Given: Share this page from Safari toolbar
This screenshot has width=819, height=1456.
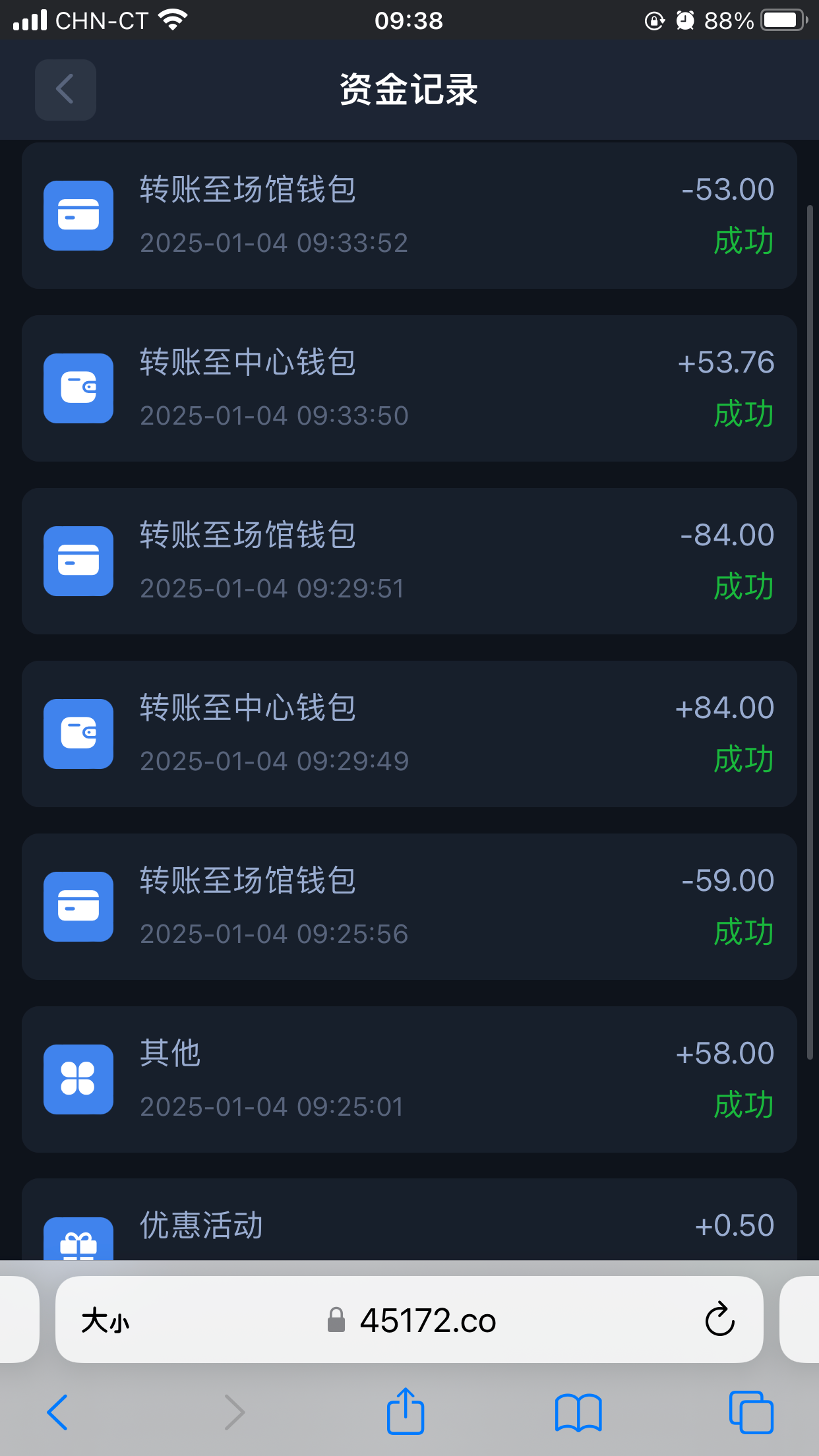Looking at the screenshot, I should tap(405, 1412).
